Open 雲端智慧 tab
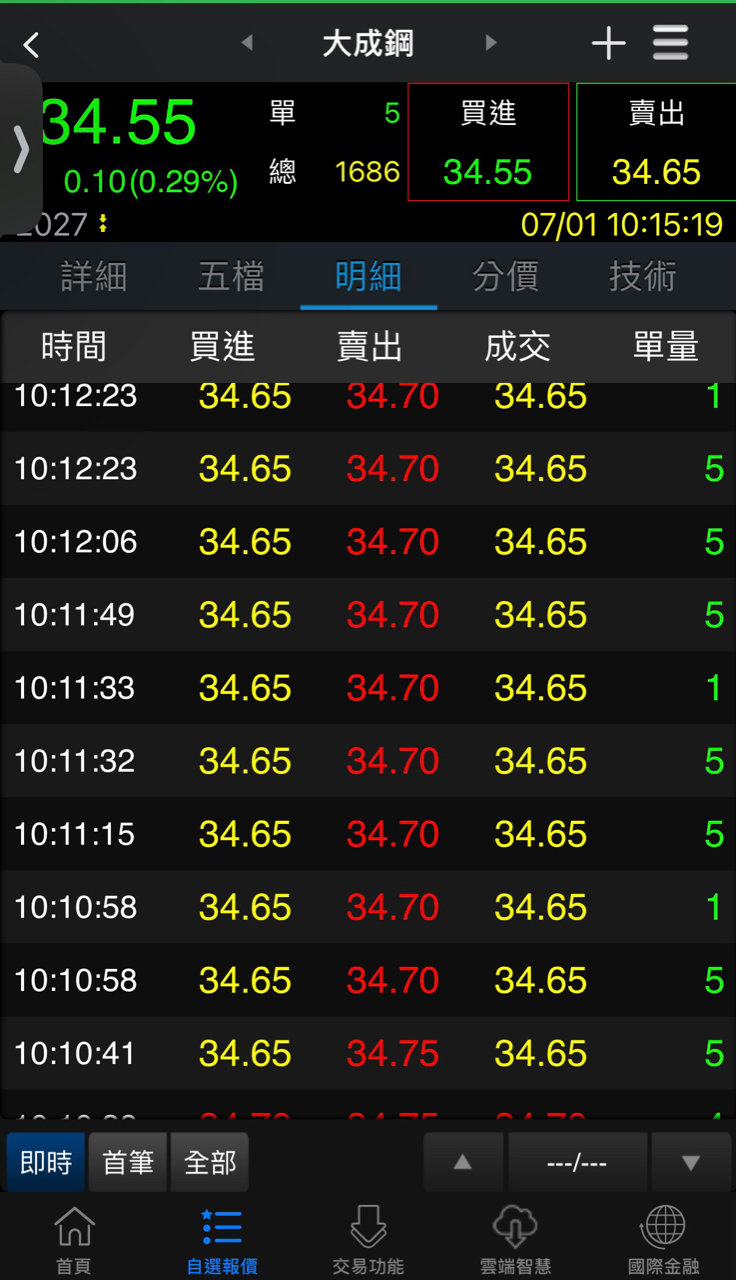The height and width of the screenshot is (1280, 737). coord(515,1240)
